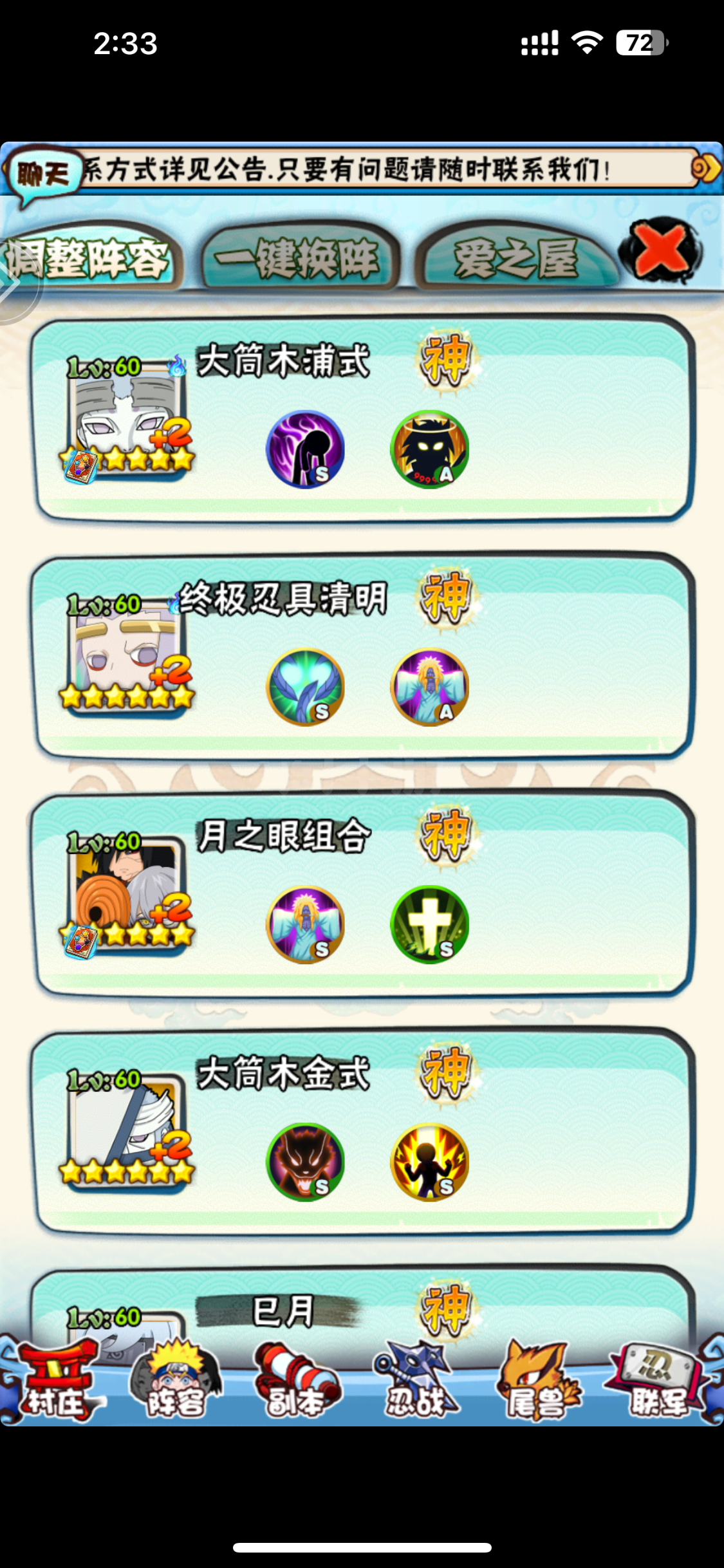Tap 大筒木浦式's purple S skill icon
The width and height of the screenshot is (724, 1568).
tap(305, 449)
